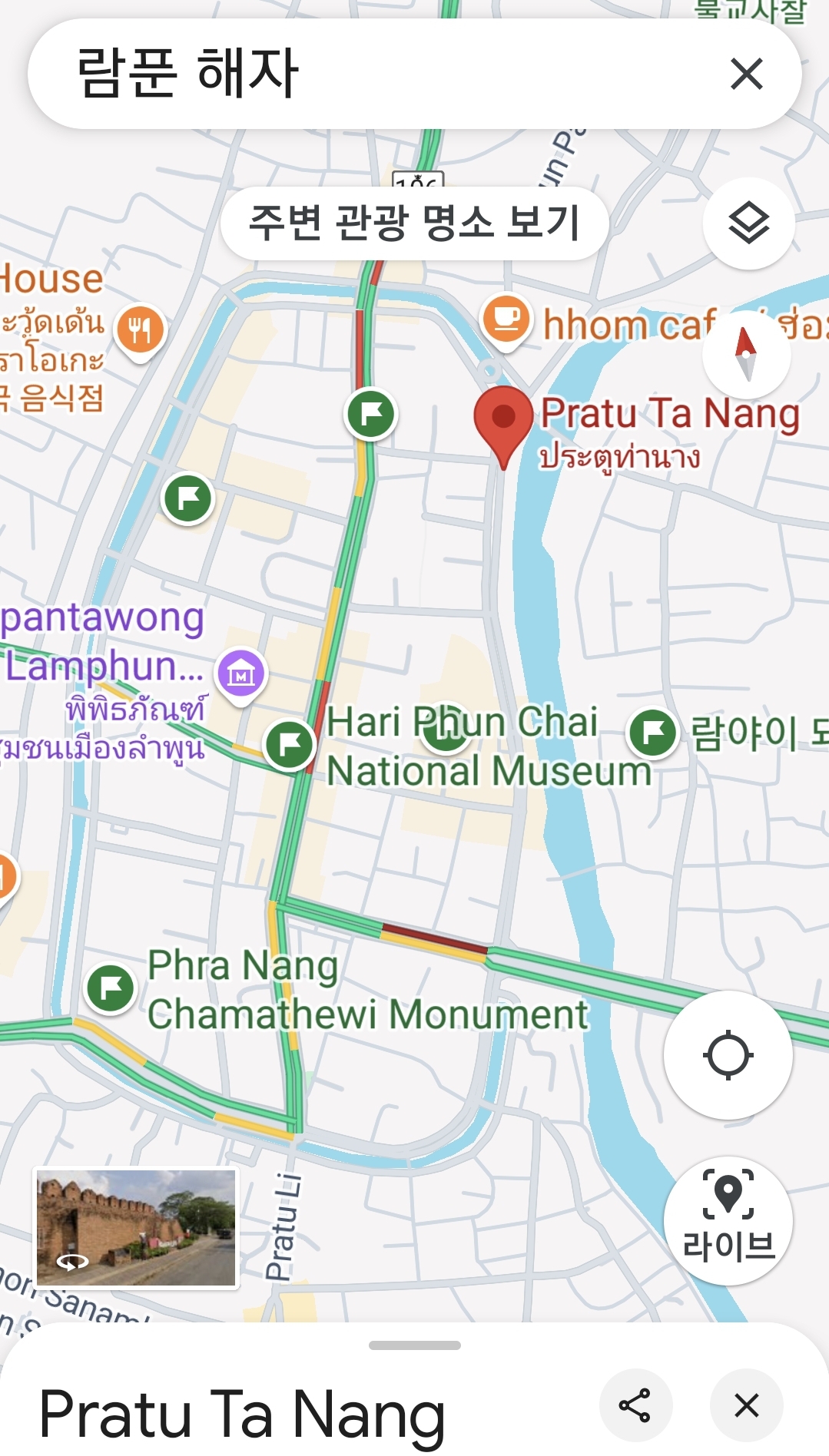The height and width of the screenshot is (1456, 829).
Task: Open the map layers selector
Action: [x=748, y=223]
